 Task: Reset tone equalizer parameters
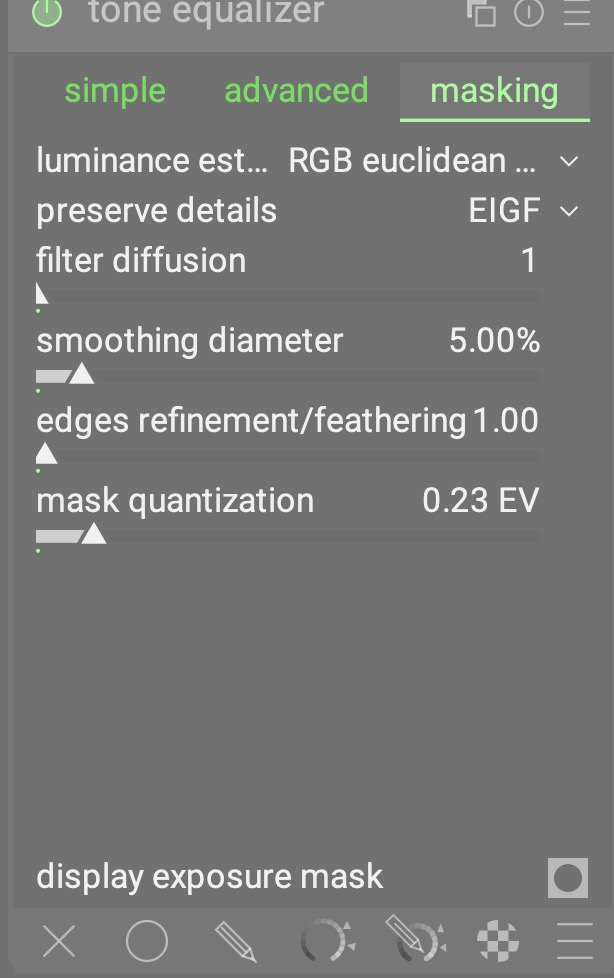pyautogui.click(x=528, y=13)
